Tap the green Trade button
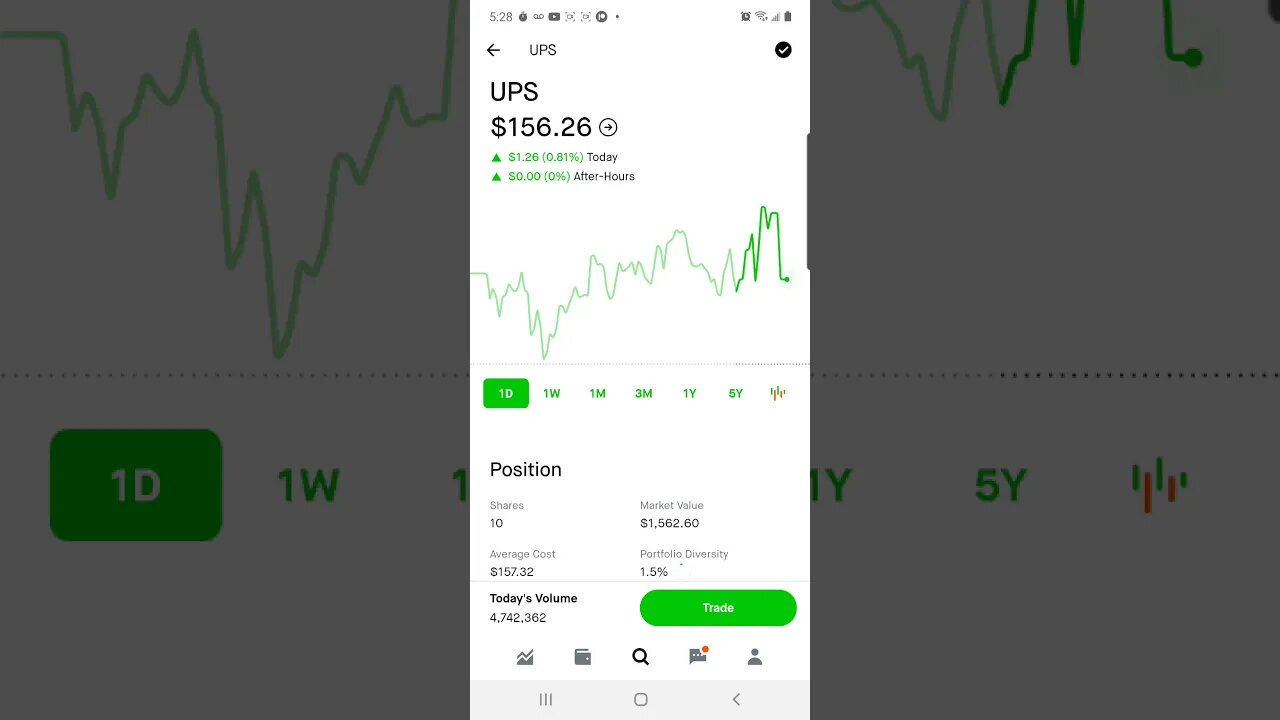1280x720 pixels. point(718,608)
